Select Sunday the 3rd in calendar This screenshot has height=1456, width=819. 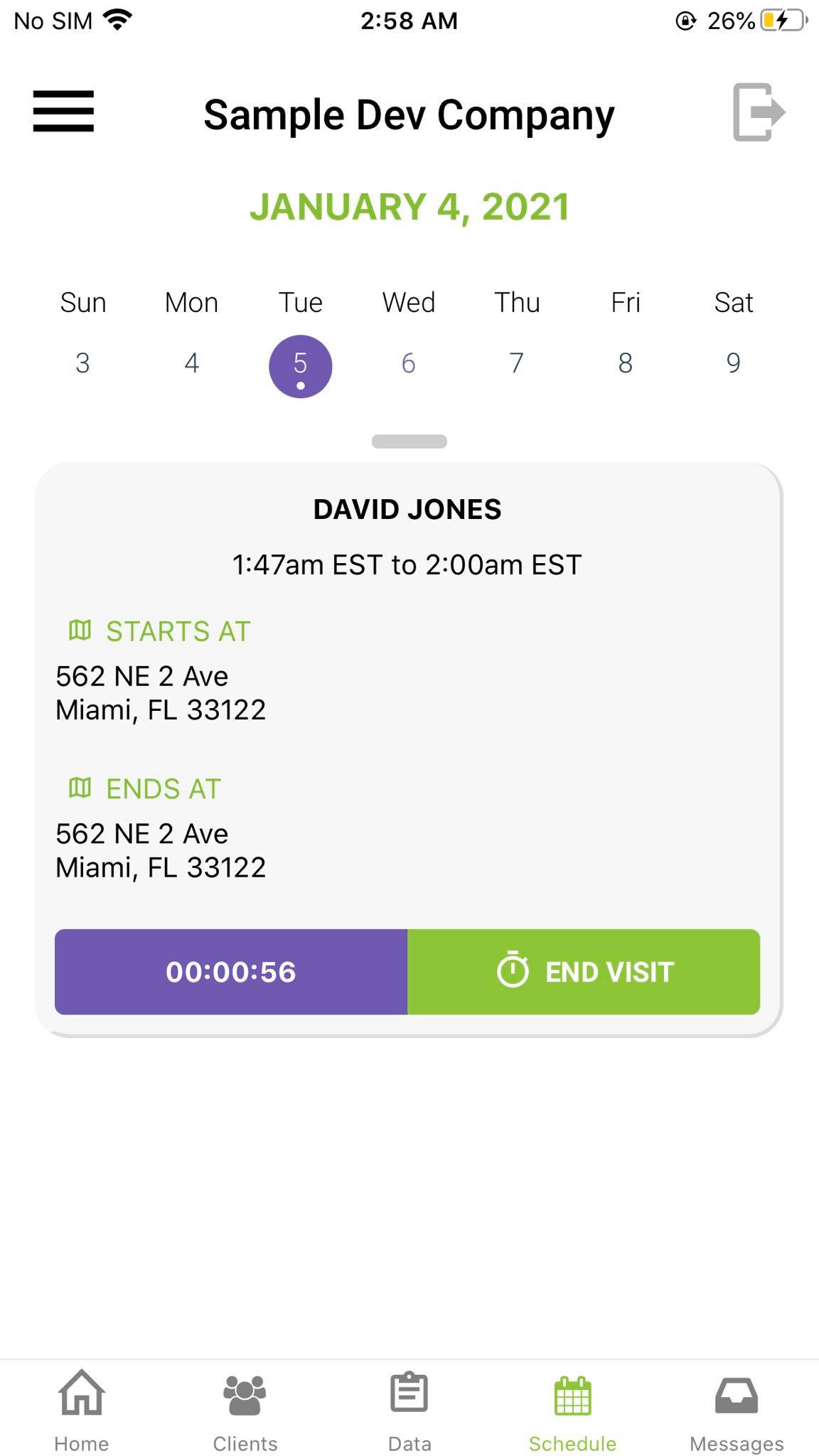[x=83, y=363]
